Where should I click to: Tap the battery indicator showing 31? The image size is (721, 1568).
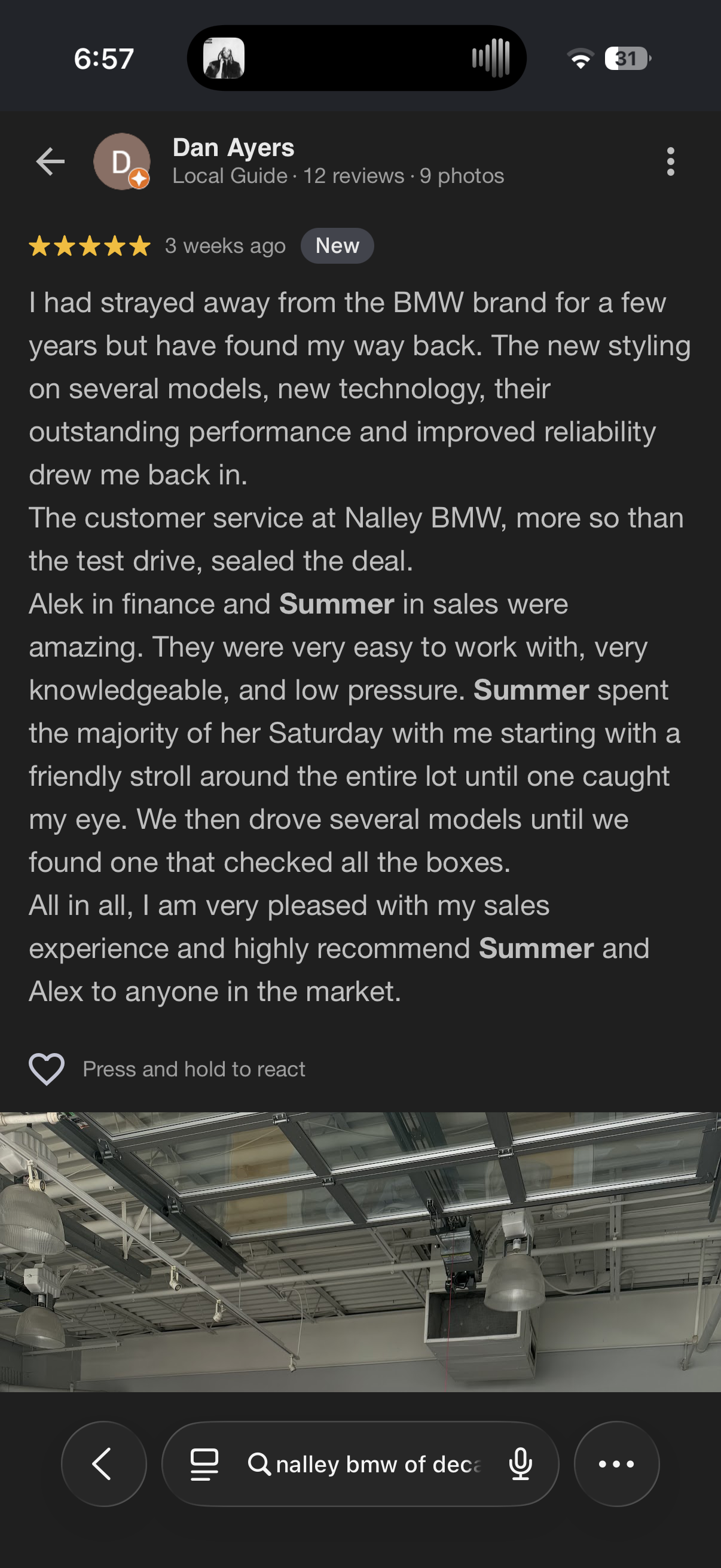click(x=625, y=59)
